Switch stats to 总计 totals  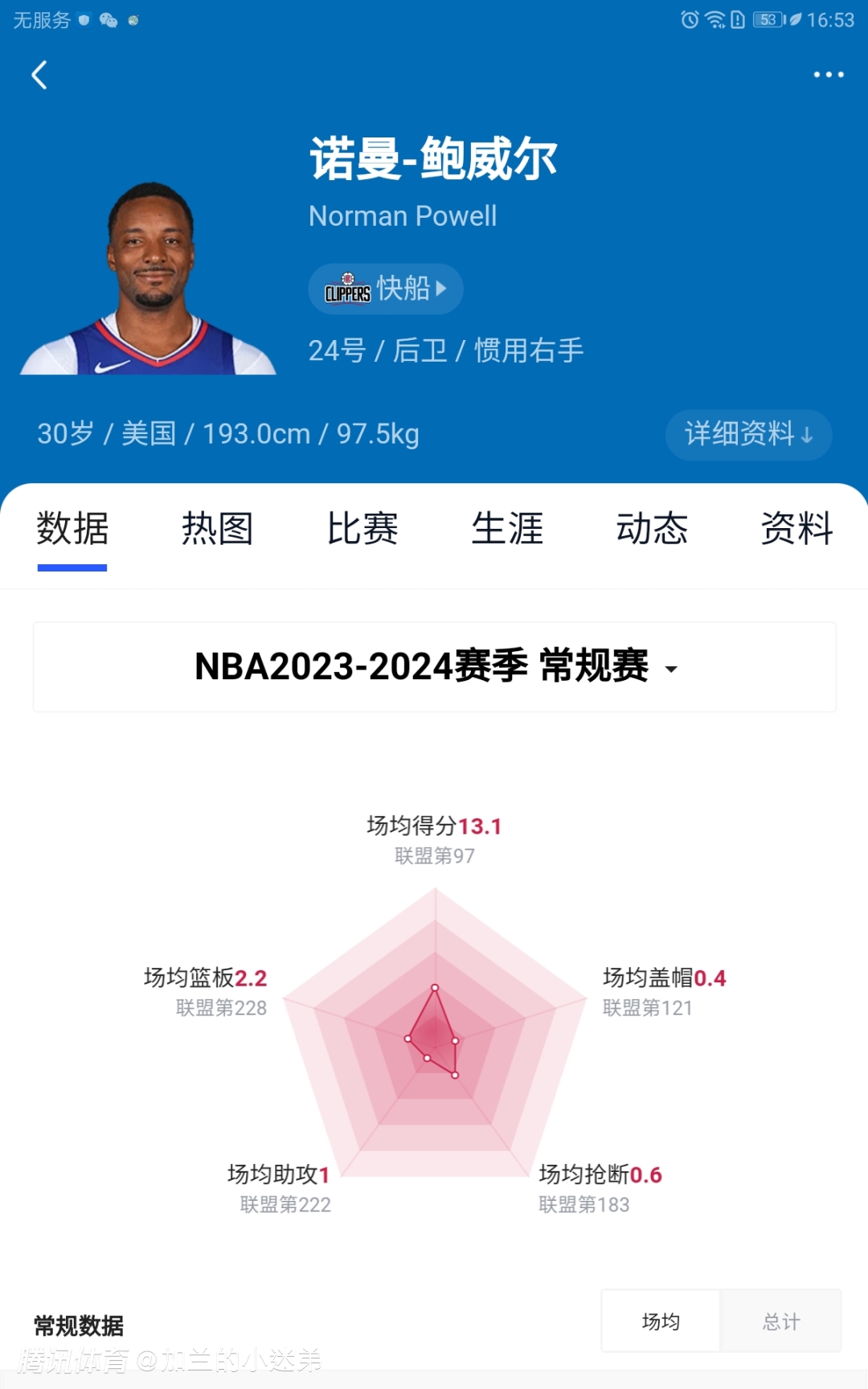(x=781, y=1321)
